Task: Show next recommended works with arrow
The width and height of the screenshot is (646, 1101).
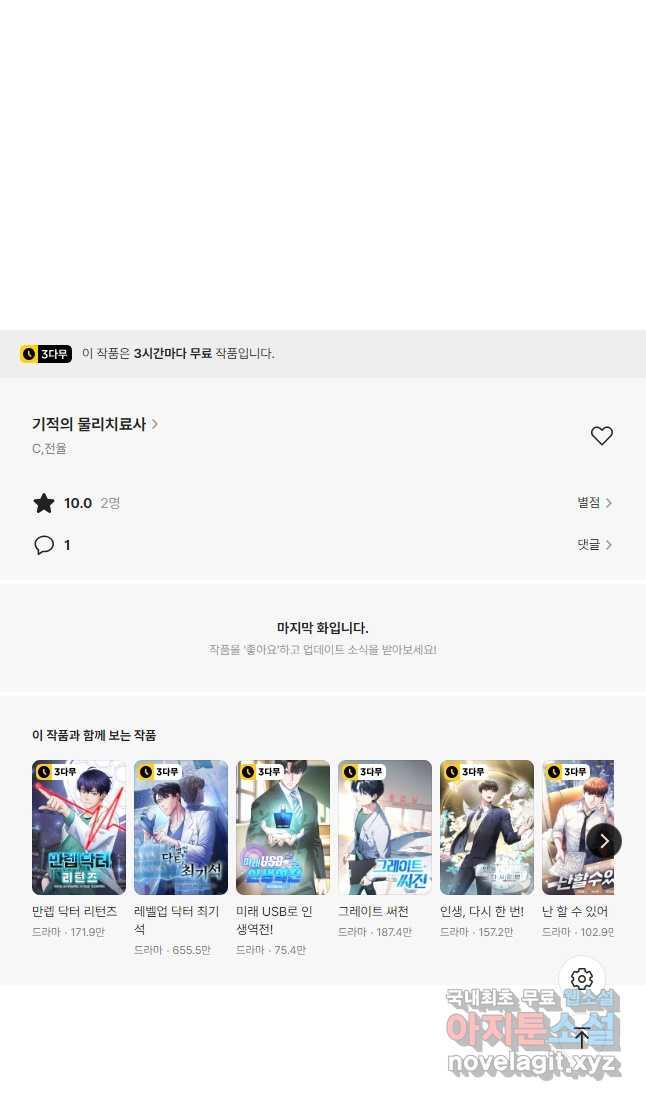Action: pos(603,841)
